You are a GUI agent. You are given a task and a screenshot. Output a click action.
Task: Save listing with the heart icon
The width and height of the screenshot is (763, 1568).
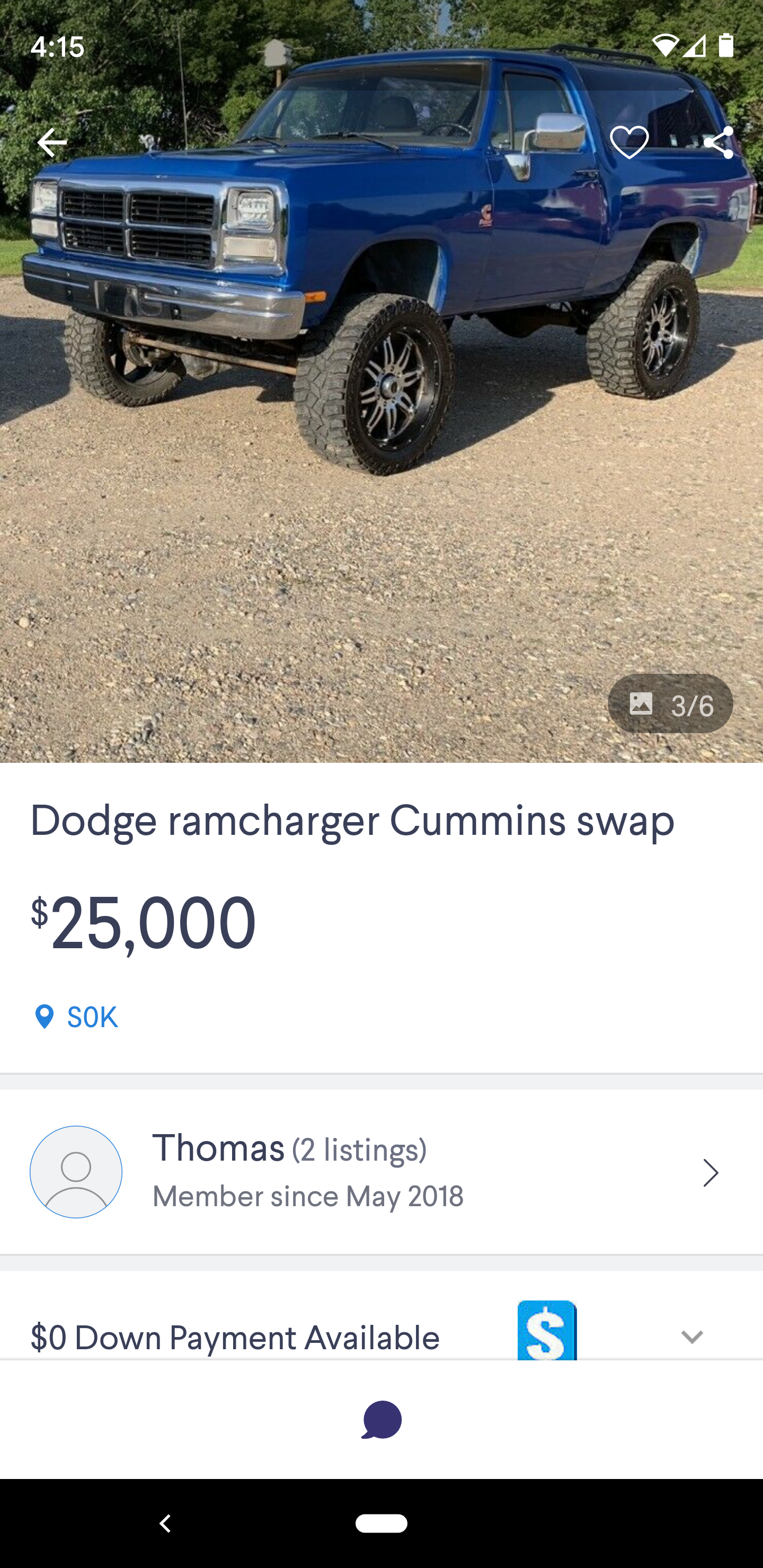[x=628, y=143]
